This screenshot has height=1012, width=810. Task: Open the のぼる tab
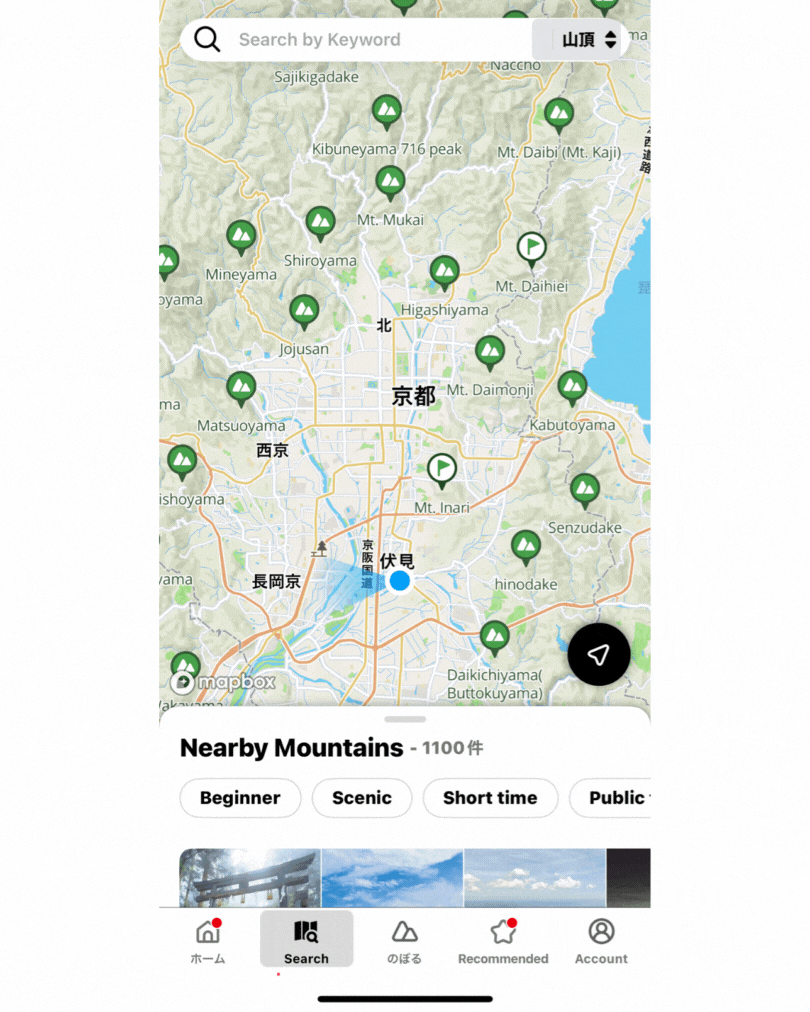tap(404, 940)
